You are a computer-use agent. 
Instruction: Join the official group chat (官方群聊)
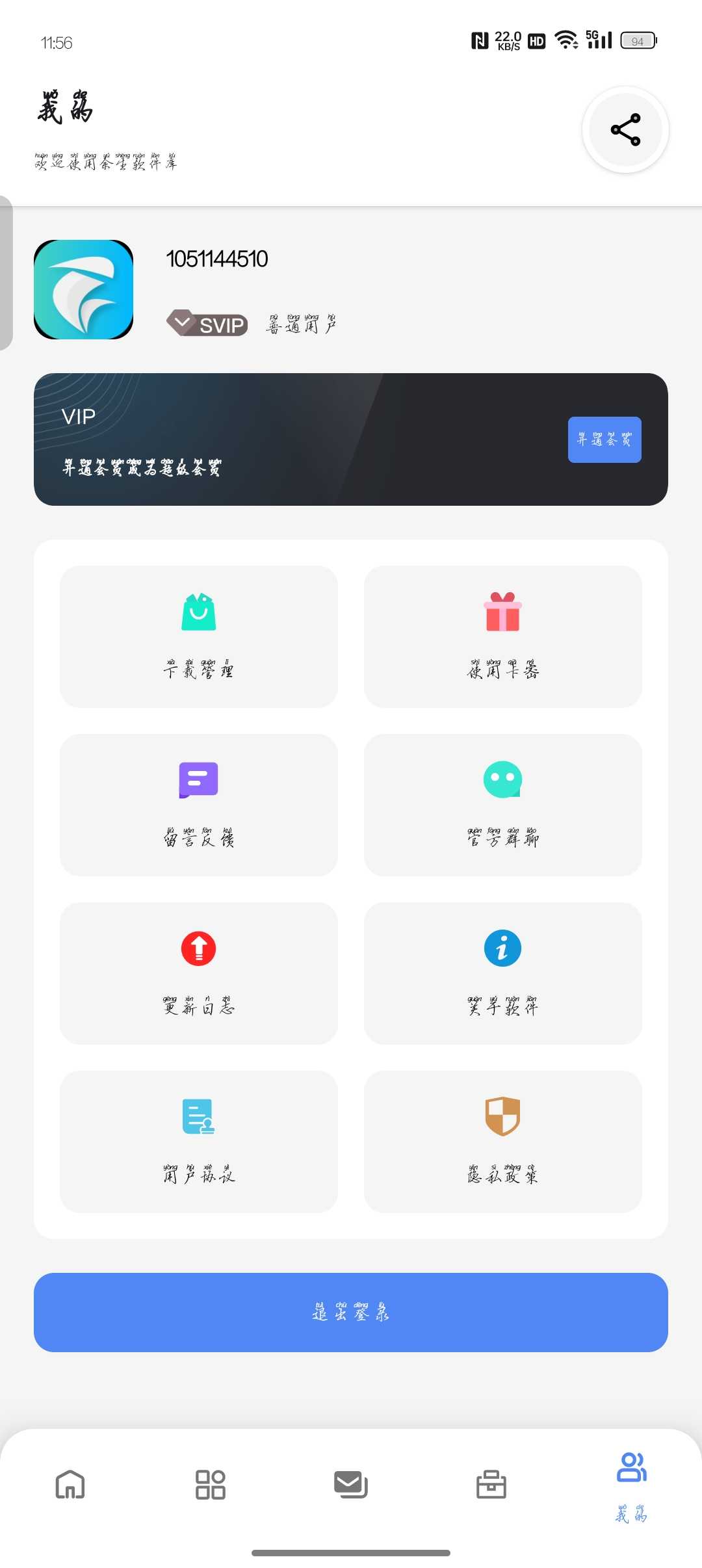click(x=502, y=805)
